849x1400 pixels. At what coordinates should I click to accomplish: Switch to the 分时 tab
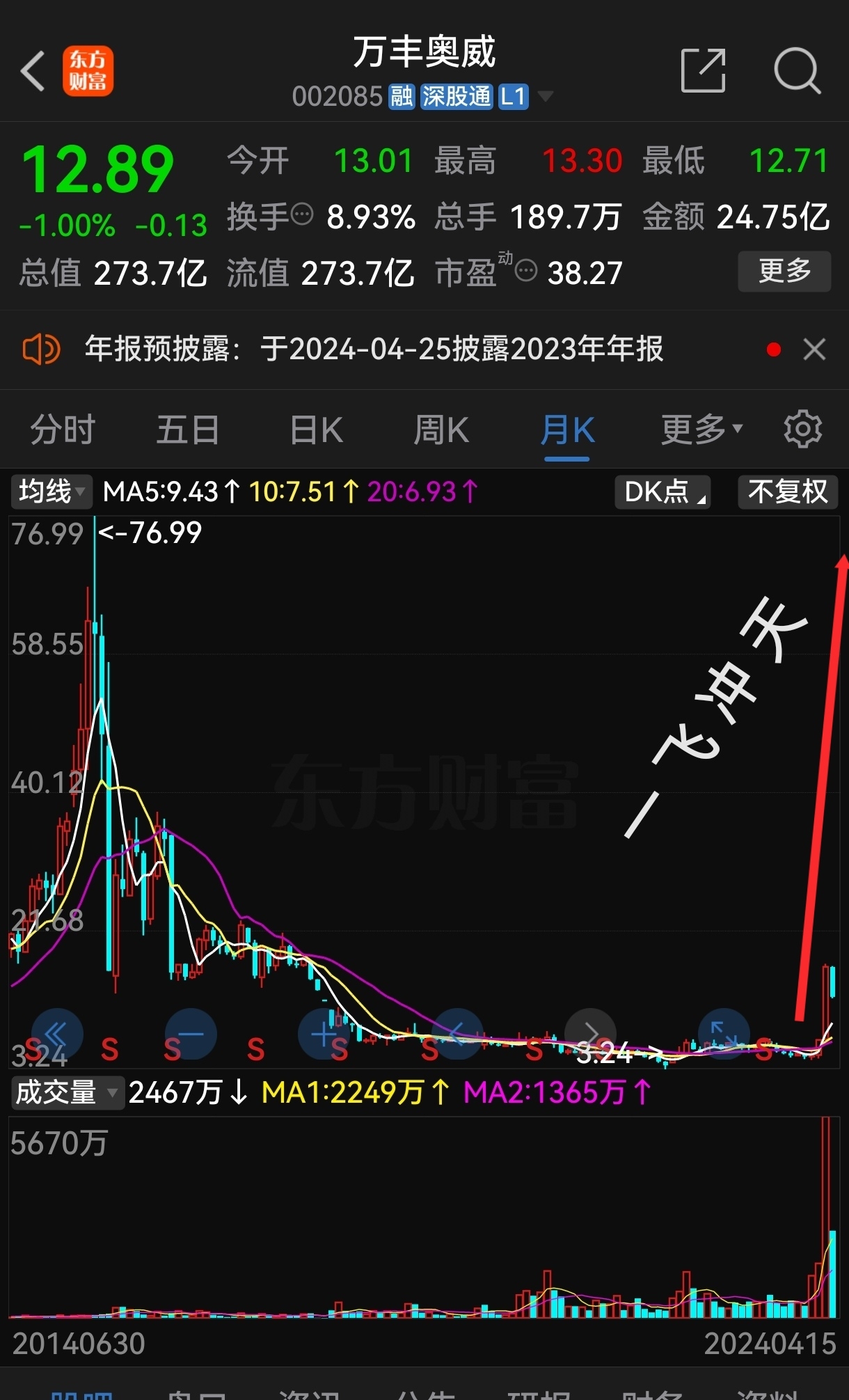(x=63, y=430)
